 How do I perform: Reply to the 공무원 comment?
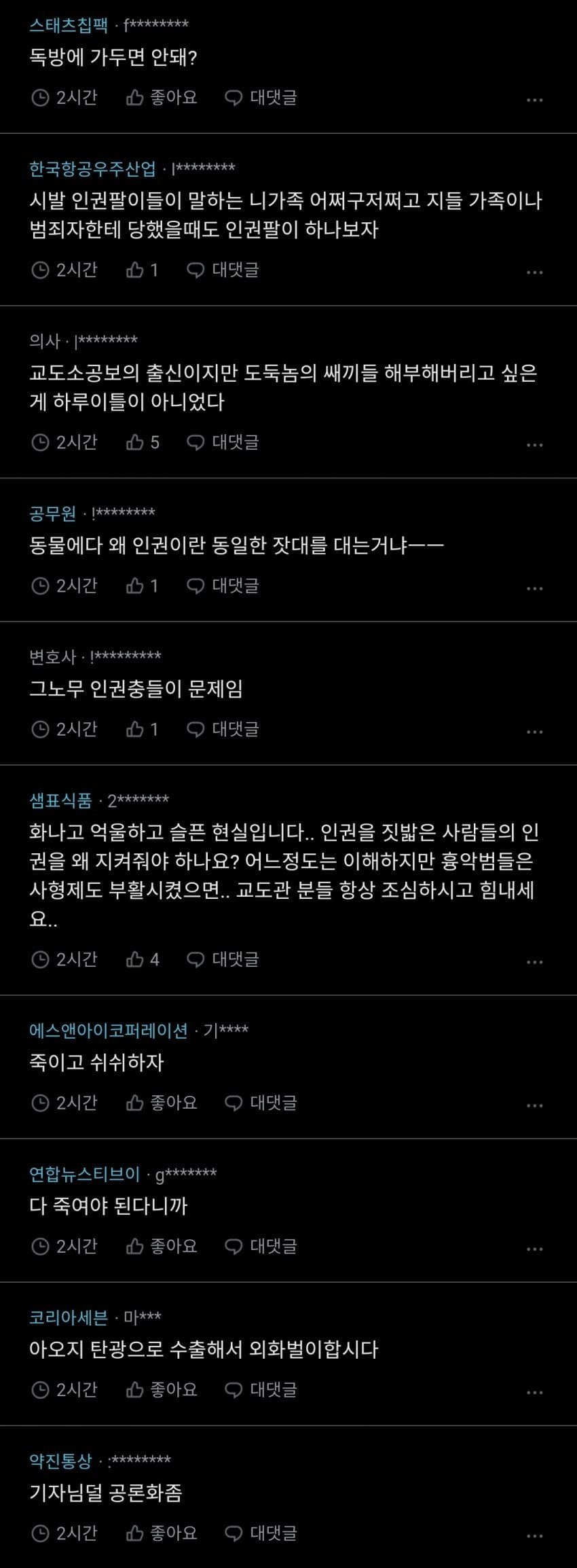(x=223, y=586)
